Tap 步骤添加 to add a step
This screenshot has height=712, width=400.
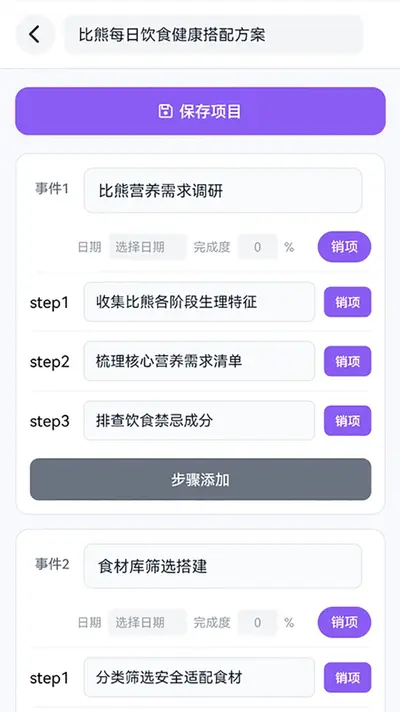point(200,480)
